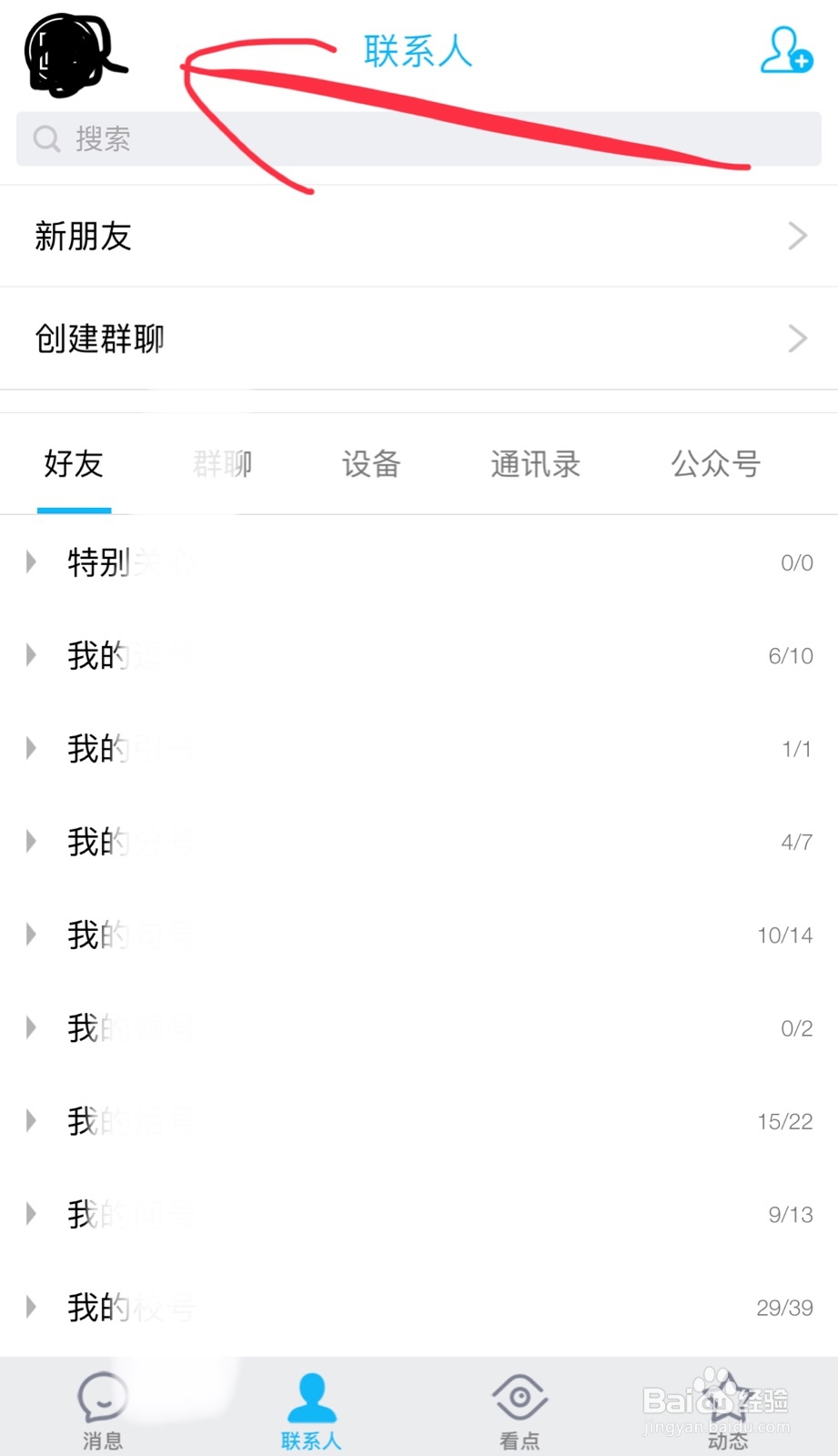Switch to the 公众号 tab
The image size is (838, 1456).
(715, 464)
